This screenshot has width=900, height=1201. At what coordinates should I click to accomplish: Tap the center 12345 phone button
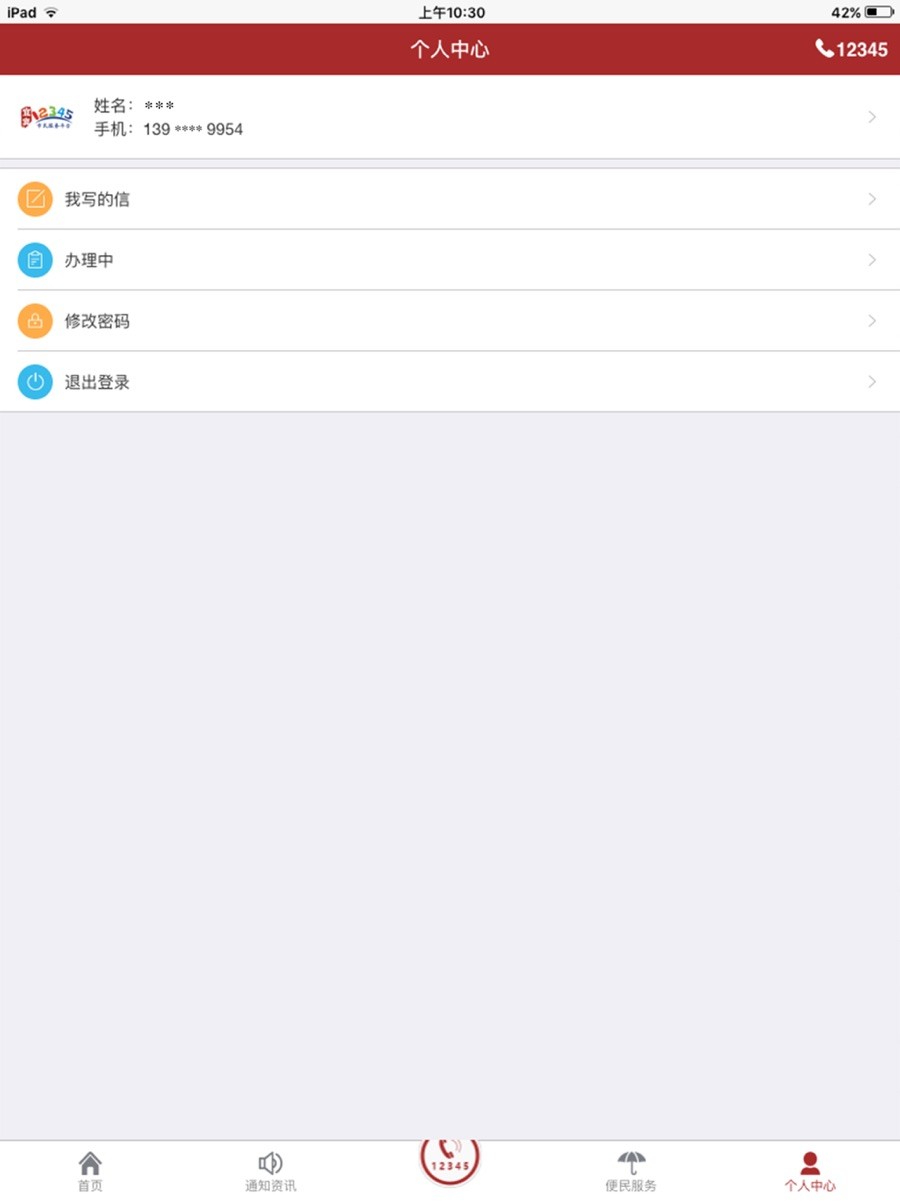tap(450, 1159)
